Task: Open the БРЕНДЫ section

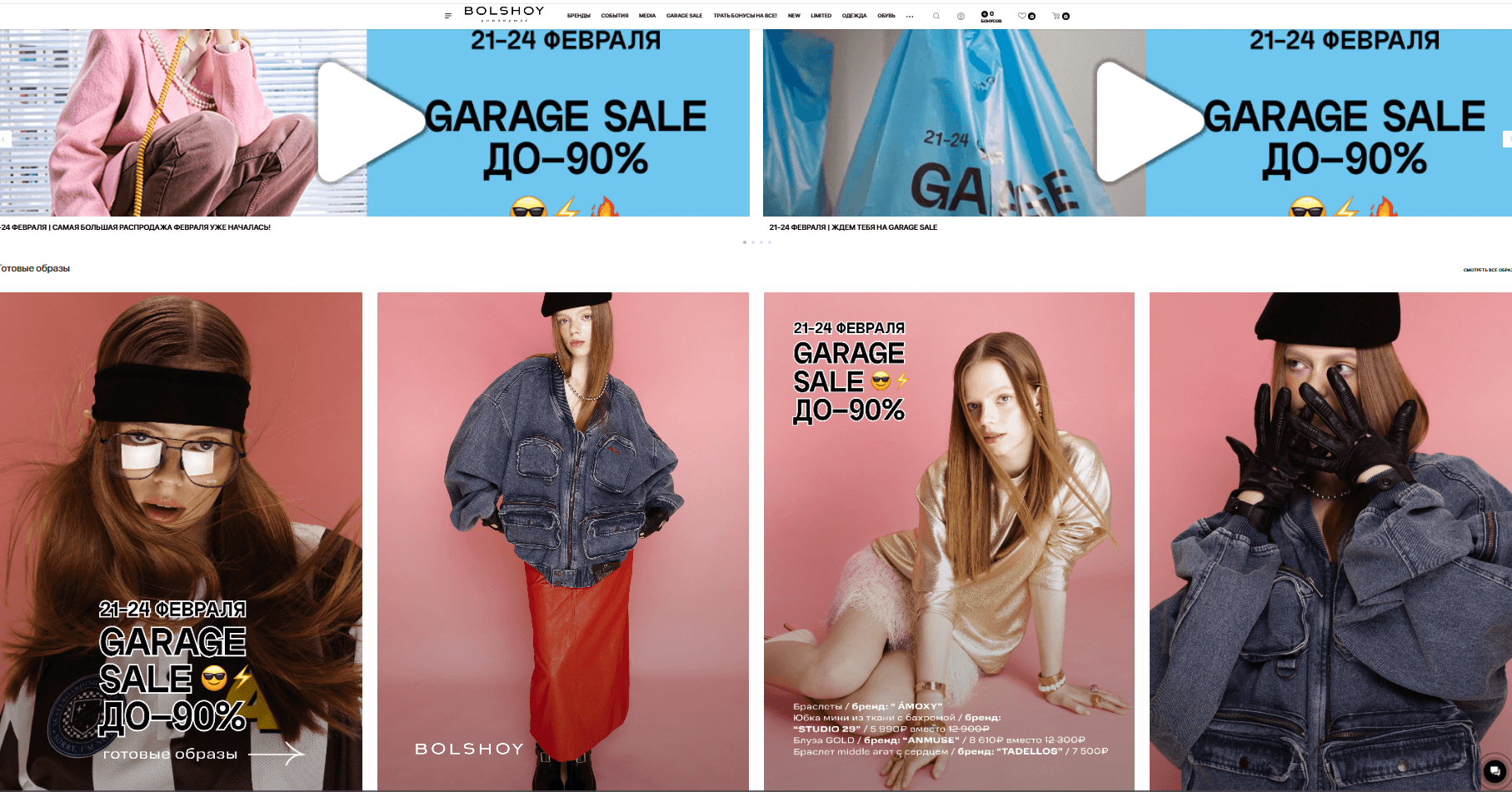Action: (x=578, y=16)
